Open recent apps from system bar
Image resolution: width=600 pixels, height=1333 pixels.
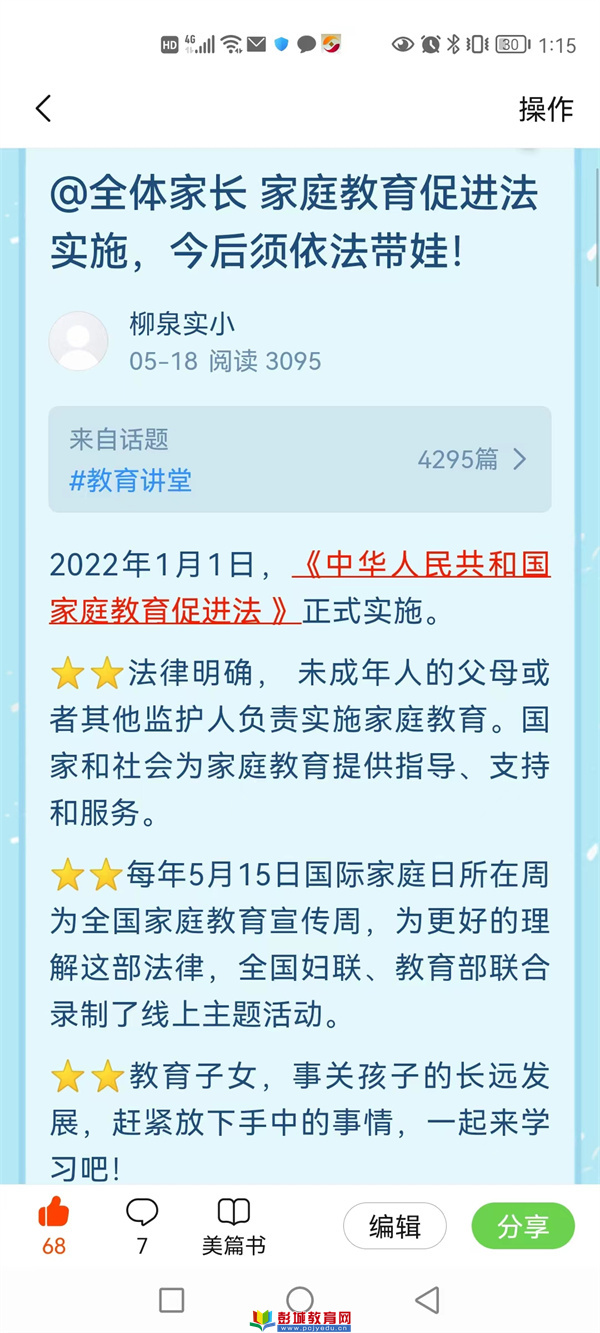click(x=172, y=1299)
